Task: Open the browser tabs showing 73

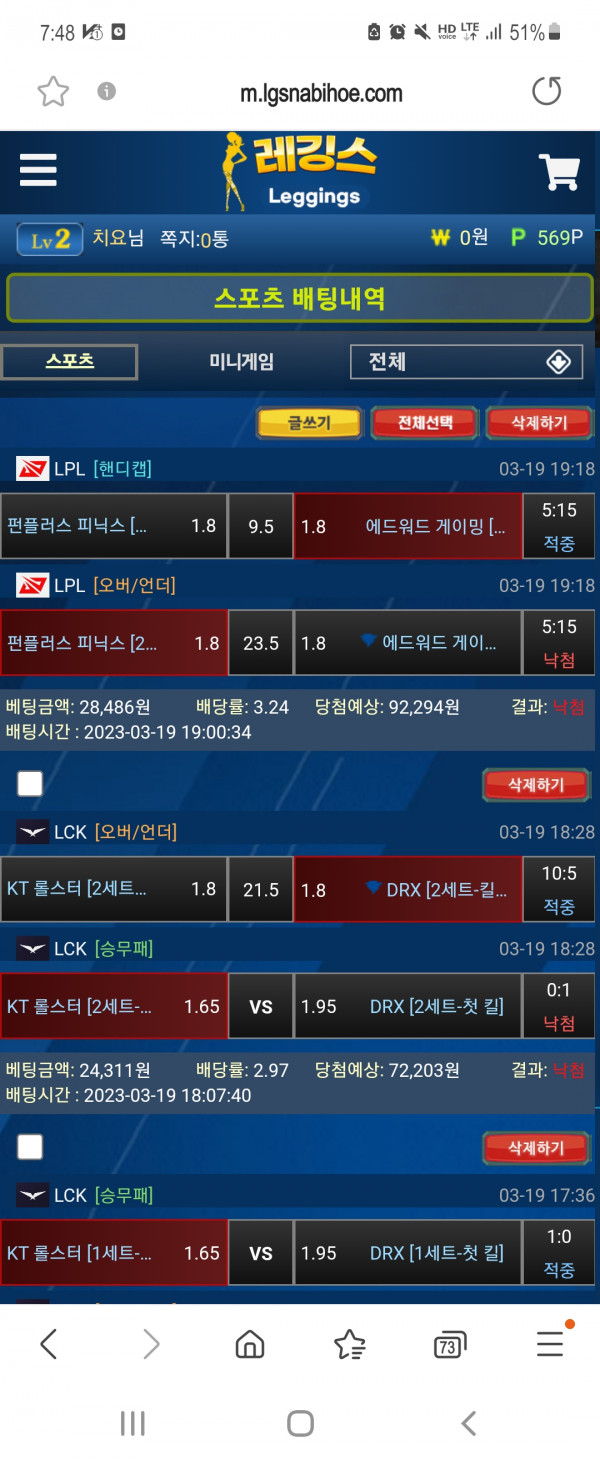Action: tap(450, 1345)
